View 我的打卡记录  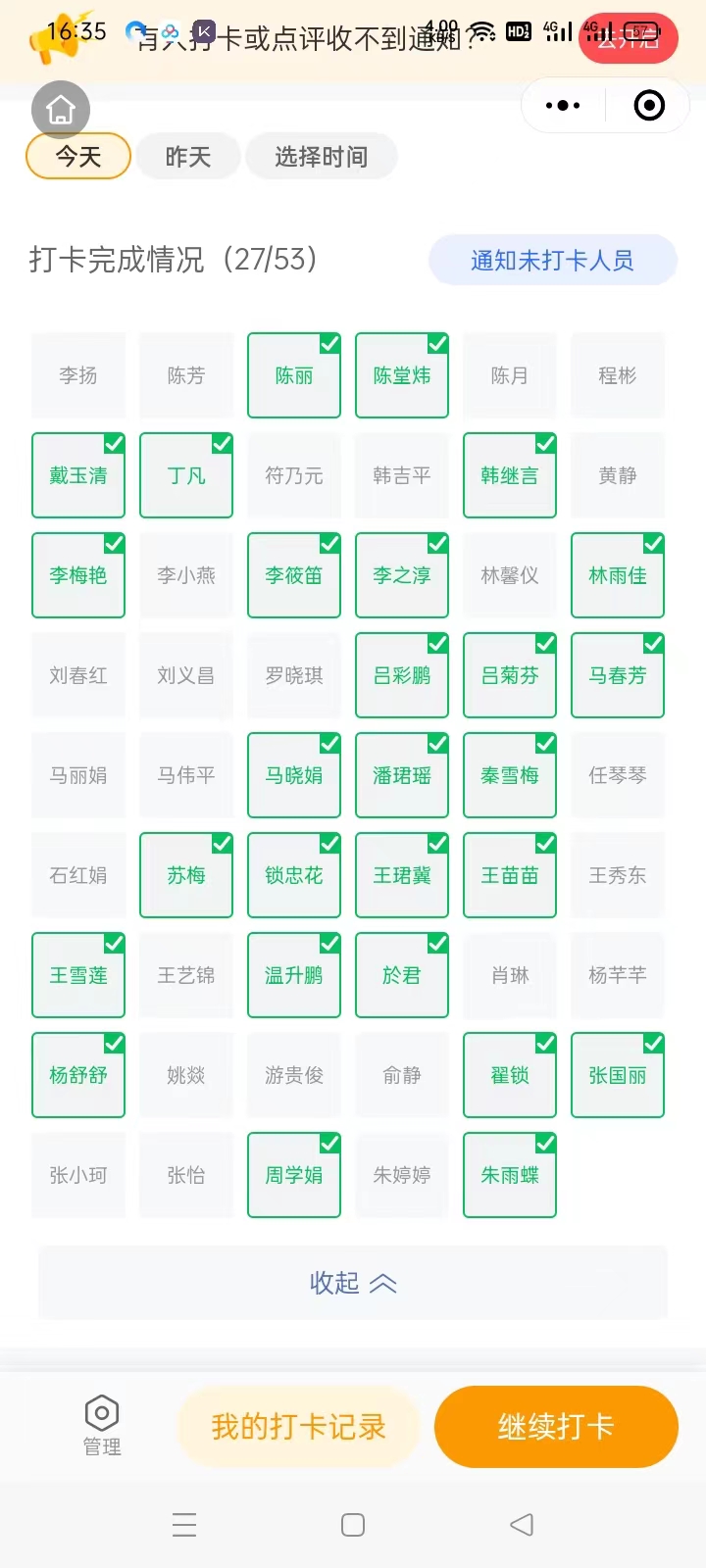click(x=299, y=1427)
